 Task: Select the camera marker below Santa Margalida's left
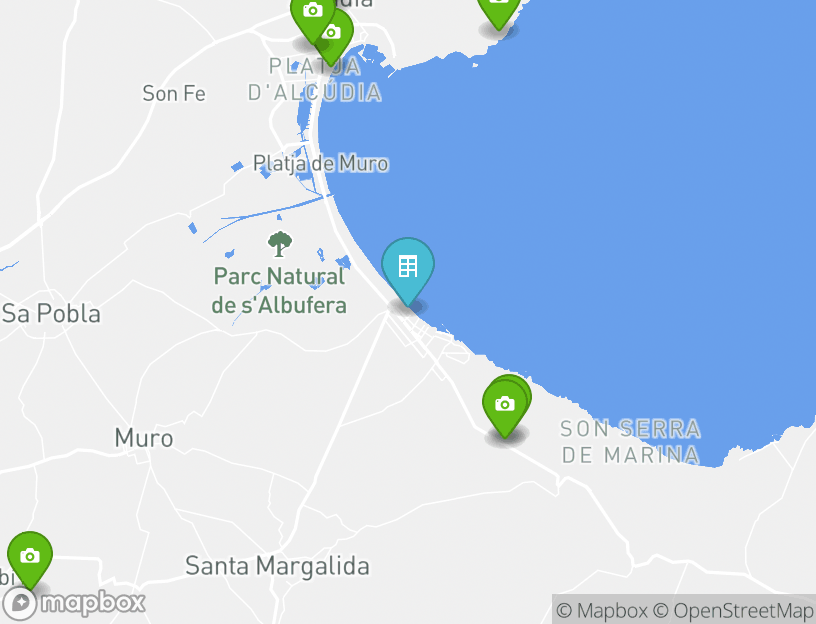click(30, 556)
